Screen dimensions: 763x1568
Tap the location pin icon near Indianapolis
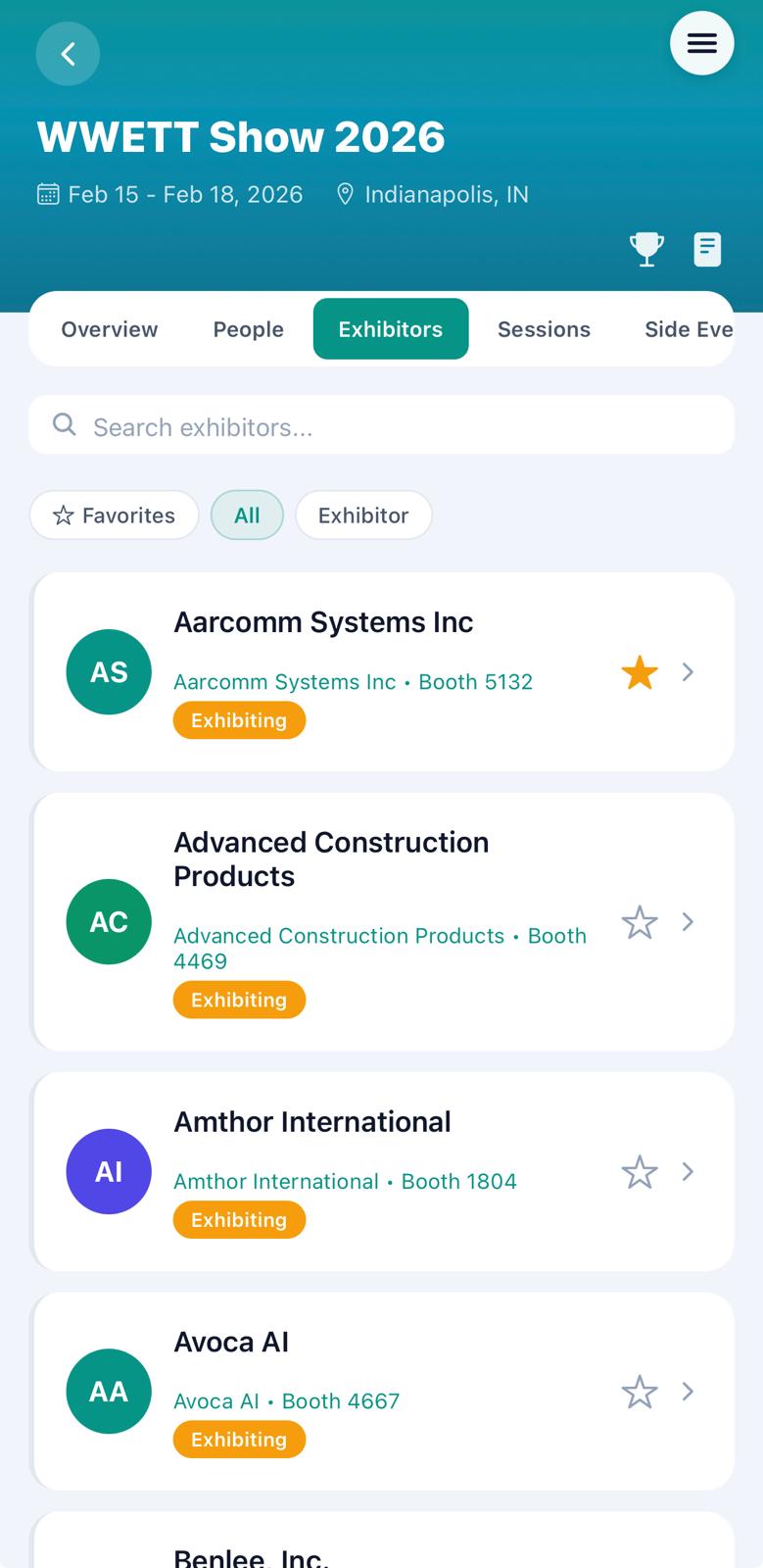tap(346, 194)
